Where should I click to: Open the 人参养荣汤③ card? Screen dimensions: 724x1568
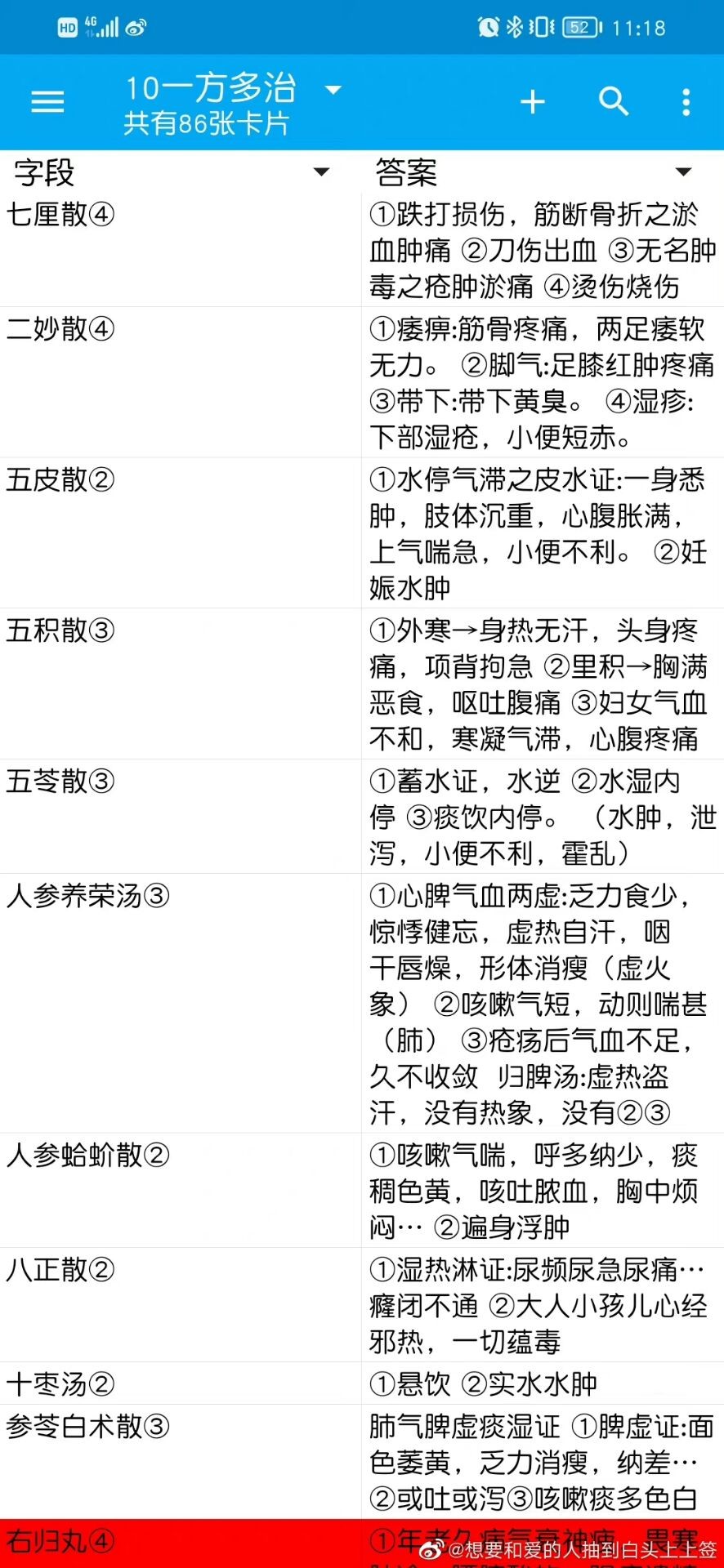tap(362, 1004)
